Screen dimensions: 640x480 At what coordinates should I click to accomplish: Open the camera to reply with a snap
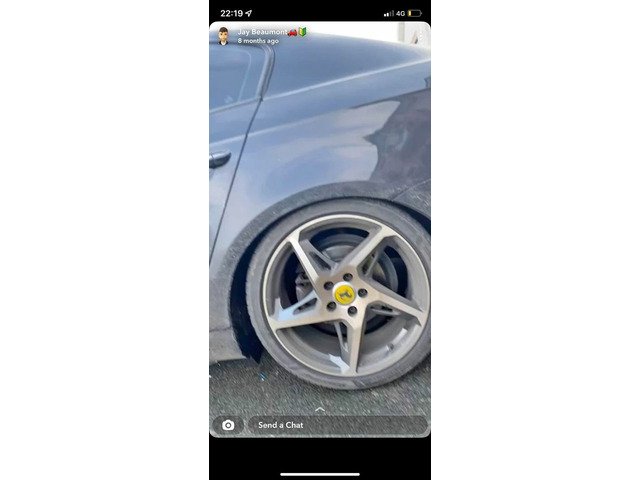click(228, 425)
